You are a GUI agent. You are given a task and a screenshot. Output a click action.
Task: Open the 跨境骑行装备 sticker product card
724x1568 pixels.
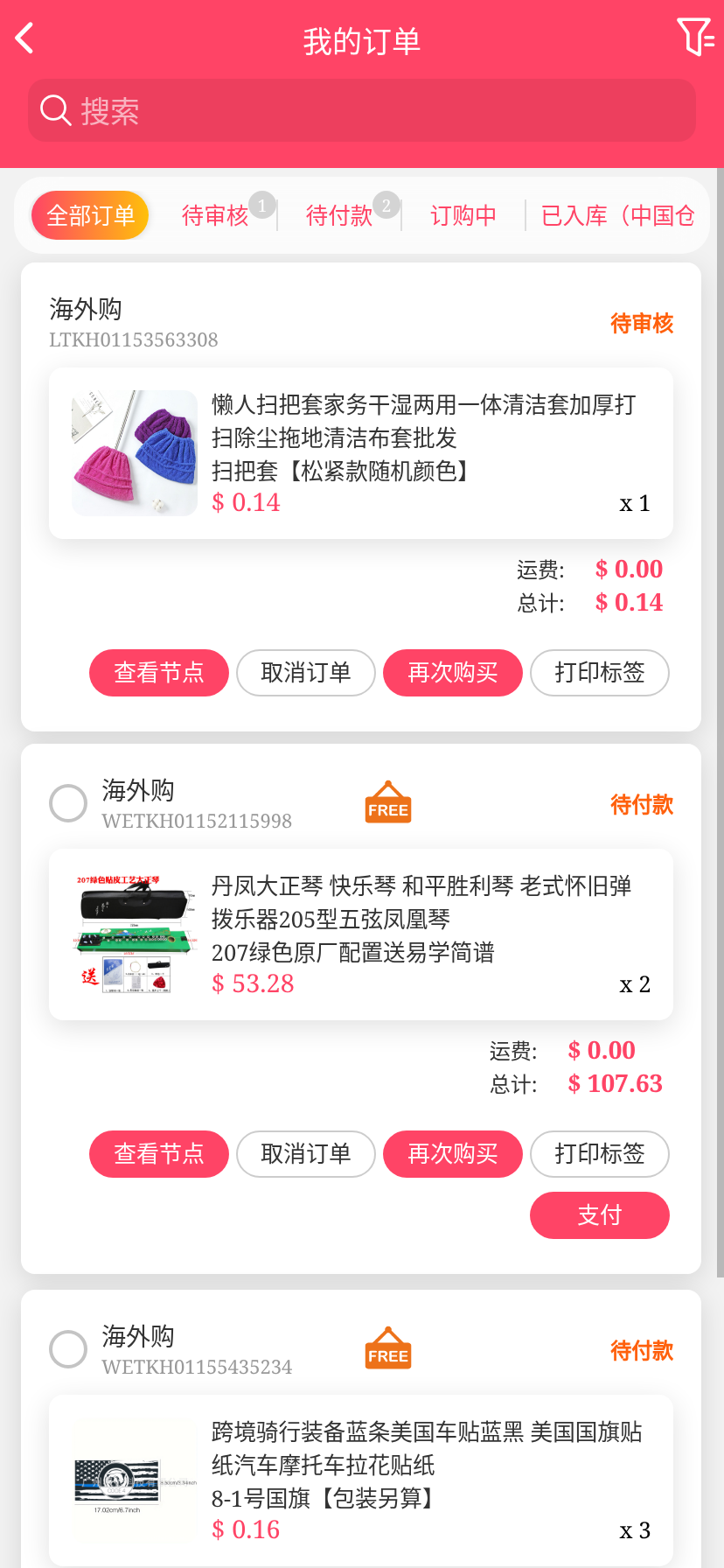point(361,1480)
